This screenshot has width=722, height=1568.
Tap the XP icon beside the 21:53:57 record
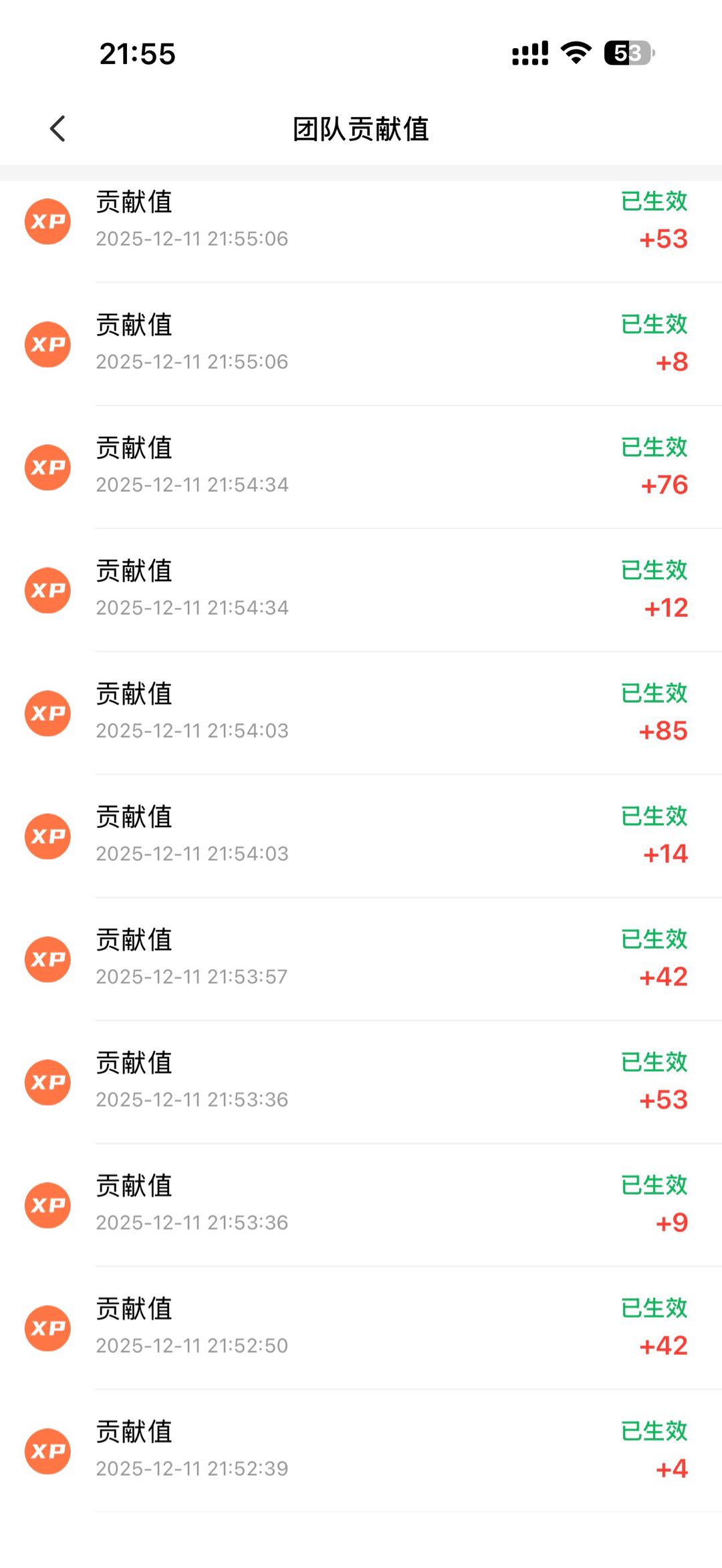tap(47, 959)
